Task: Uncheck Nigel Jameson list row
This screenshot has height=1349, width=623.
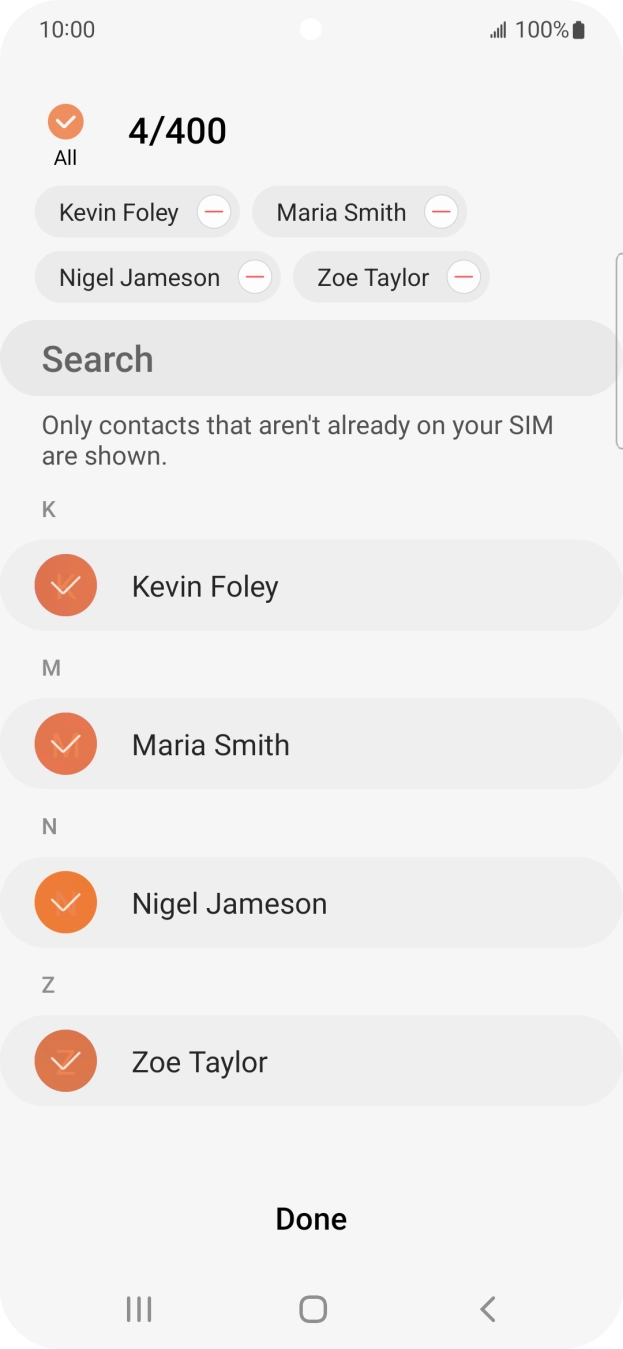Action: pos(311,902)
